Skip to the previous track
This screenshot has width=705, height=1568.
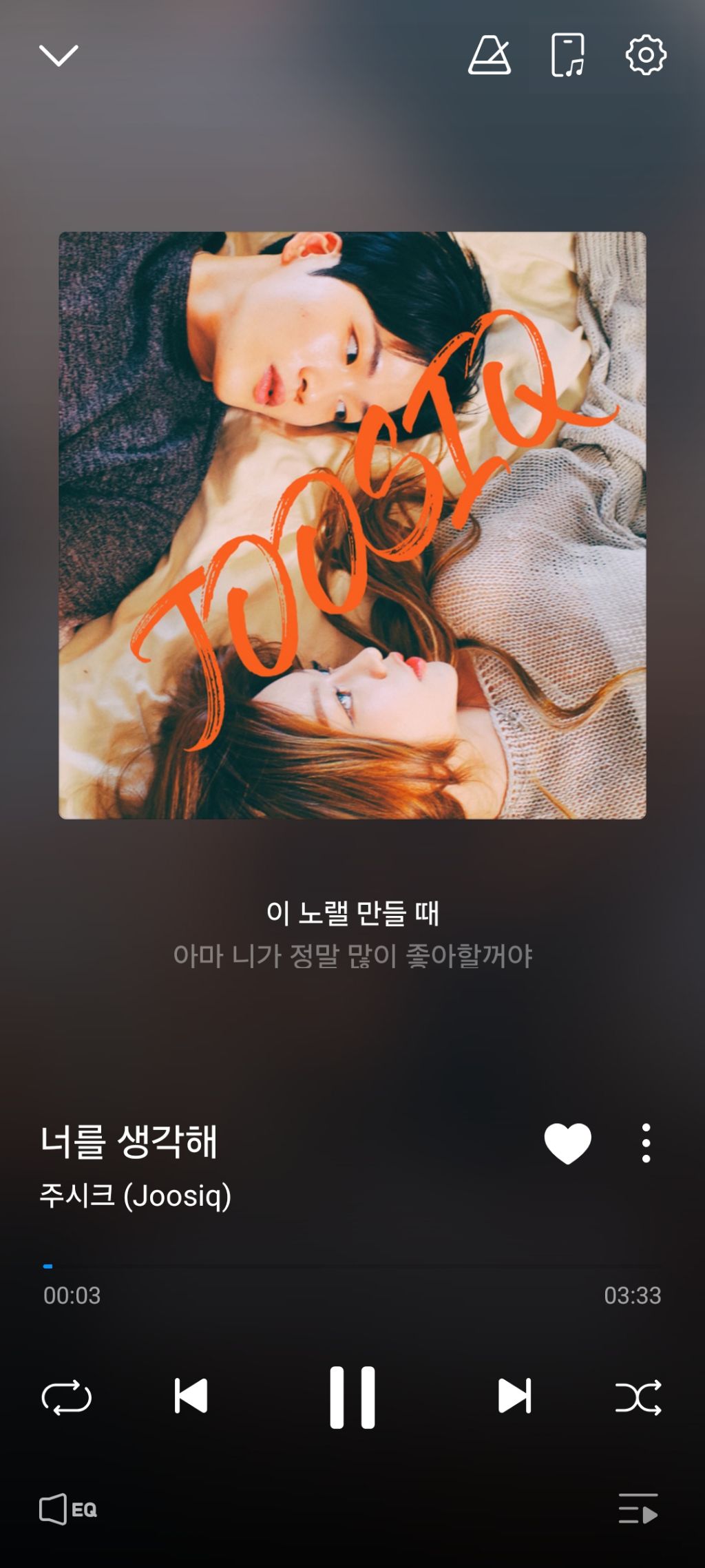click(x=191, y=1397)
